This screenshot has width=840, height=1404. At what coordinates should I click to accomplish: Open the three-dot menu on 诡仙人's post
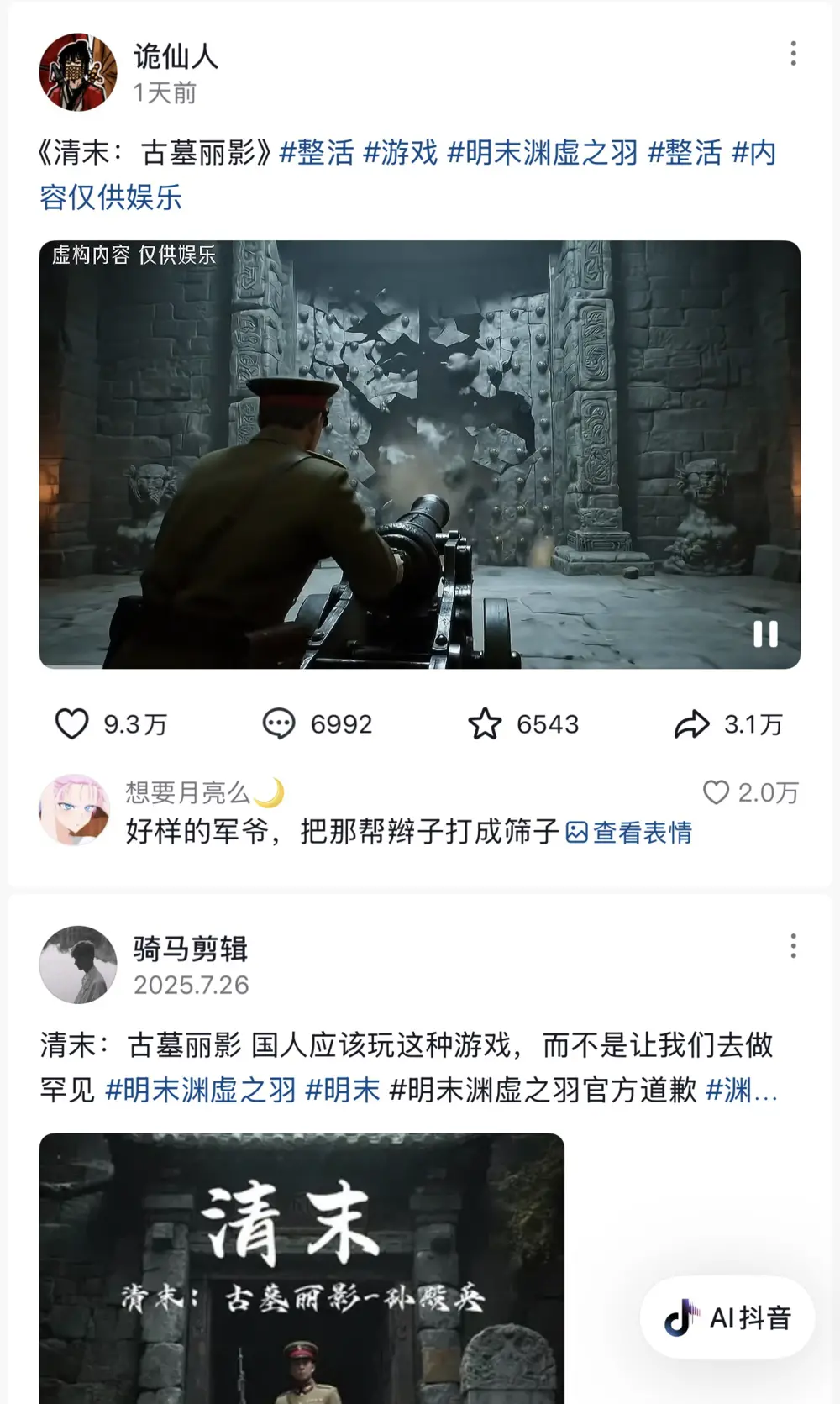click(795, 52)
